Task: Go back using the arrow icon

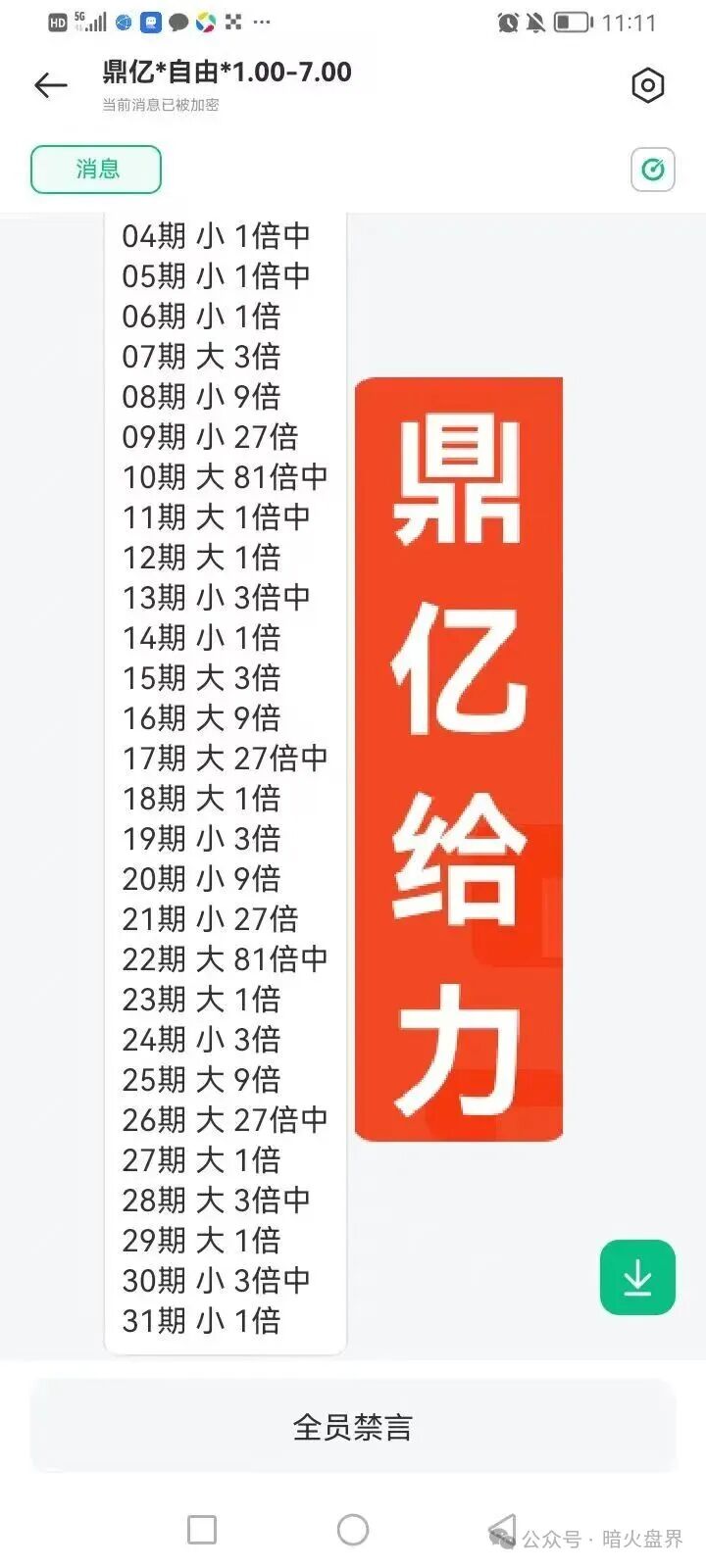Action: tap(51, 85)
